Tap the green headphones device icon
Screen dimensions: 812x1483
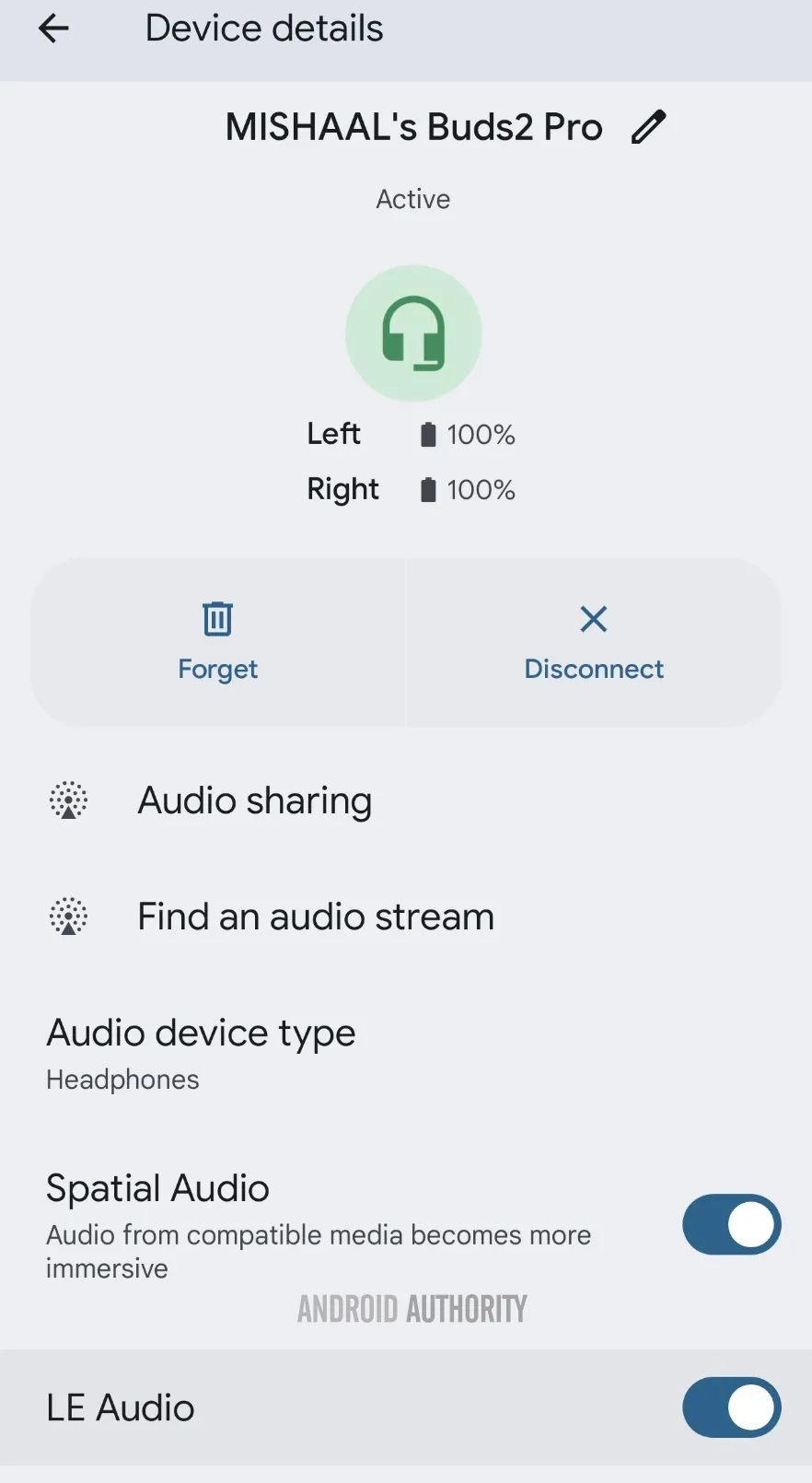click(x=413, y=333)
